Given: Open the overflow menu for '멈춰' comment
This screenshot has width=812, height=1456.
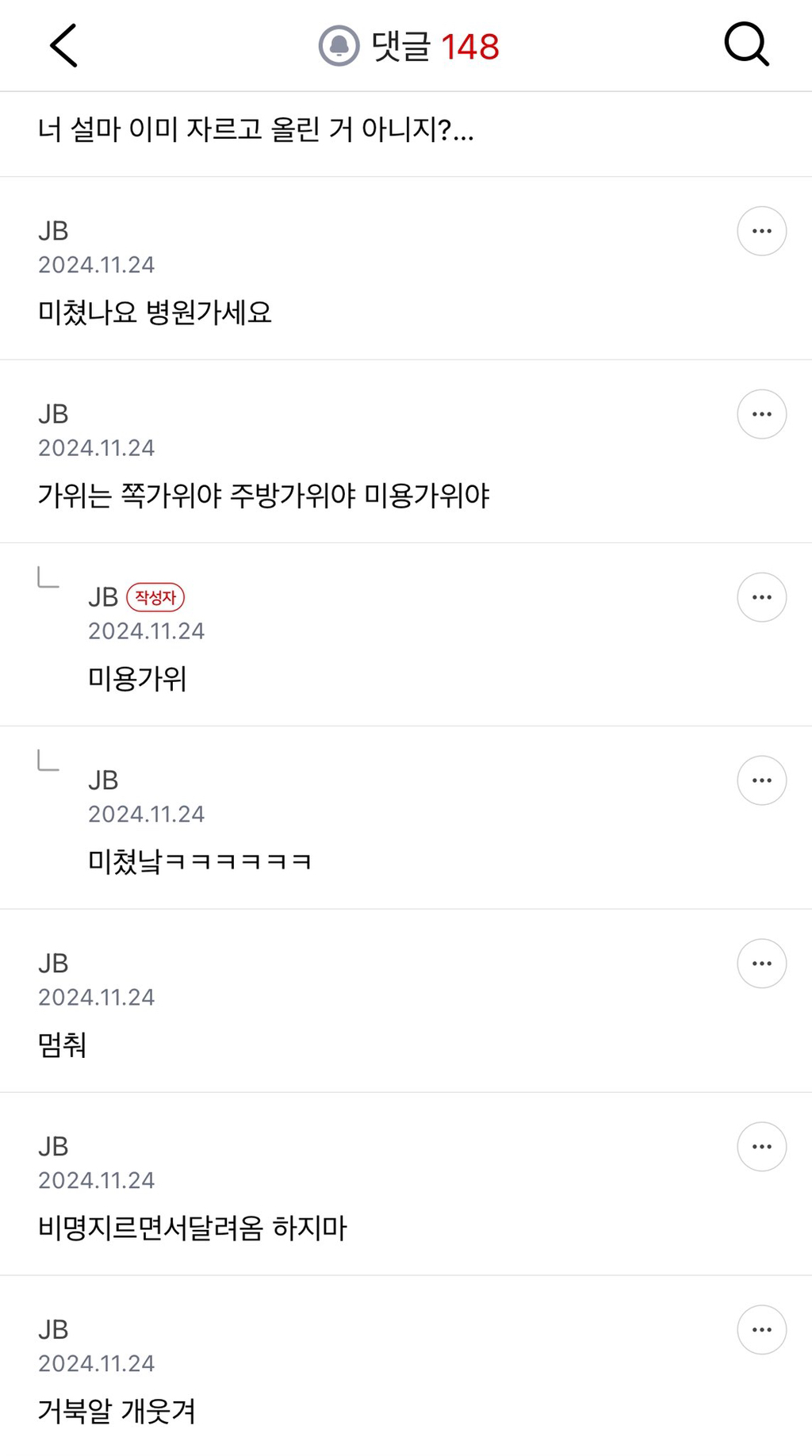Looking at the screenshot, I should pos(761,964).
